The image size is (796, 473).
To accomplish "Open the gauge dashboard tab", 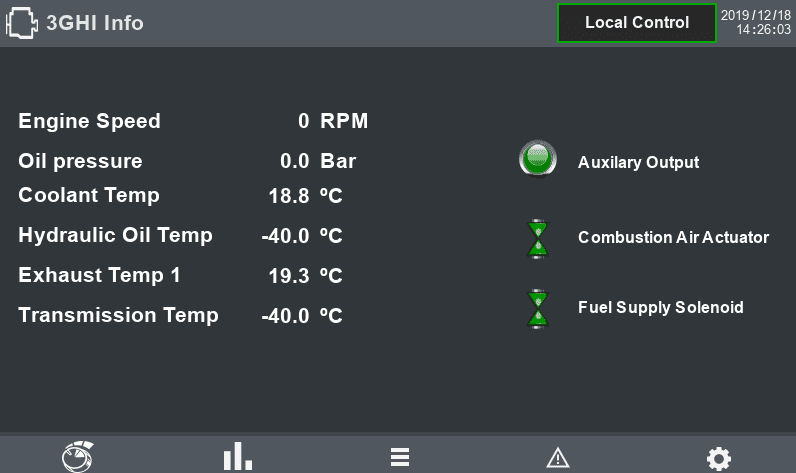I will [x=78, y=457].
